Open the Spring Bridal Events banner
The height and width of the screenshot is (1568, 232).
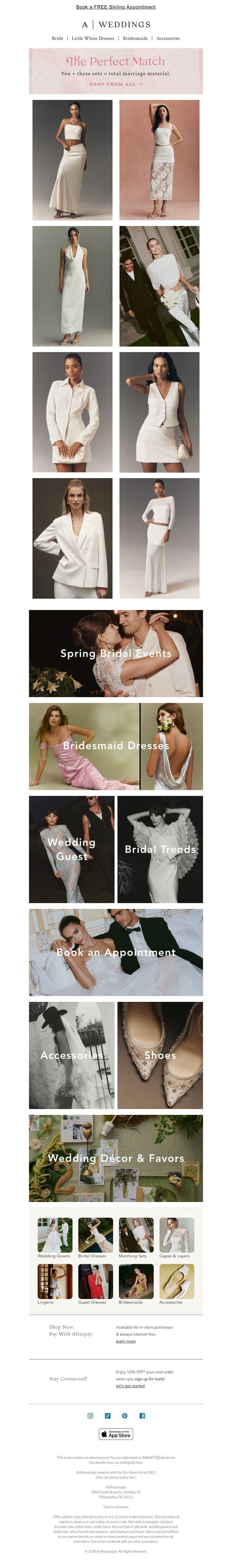click(x=116, y=653)
